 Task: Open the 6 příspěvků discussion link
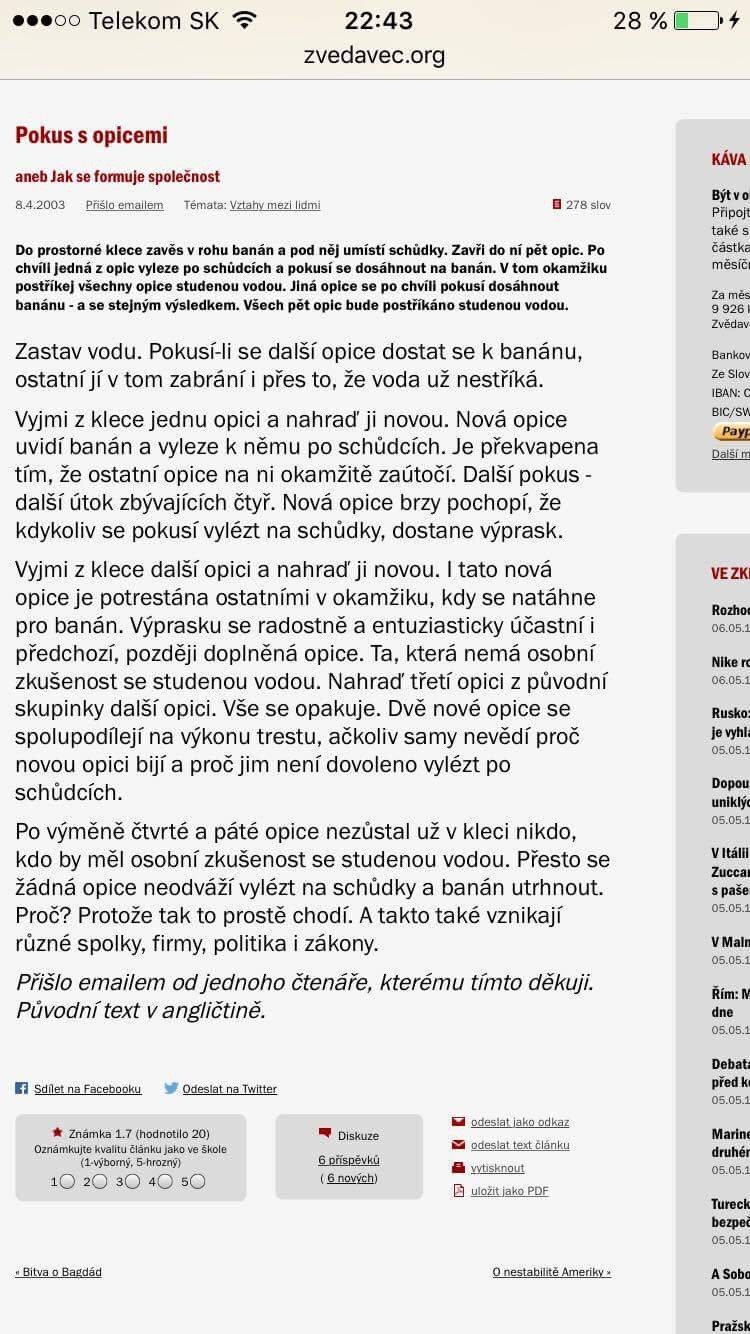click(x=349, y=1160)
